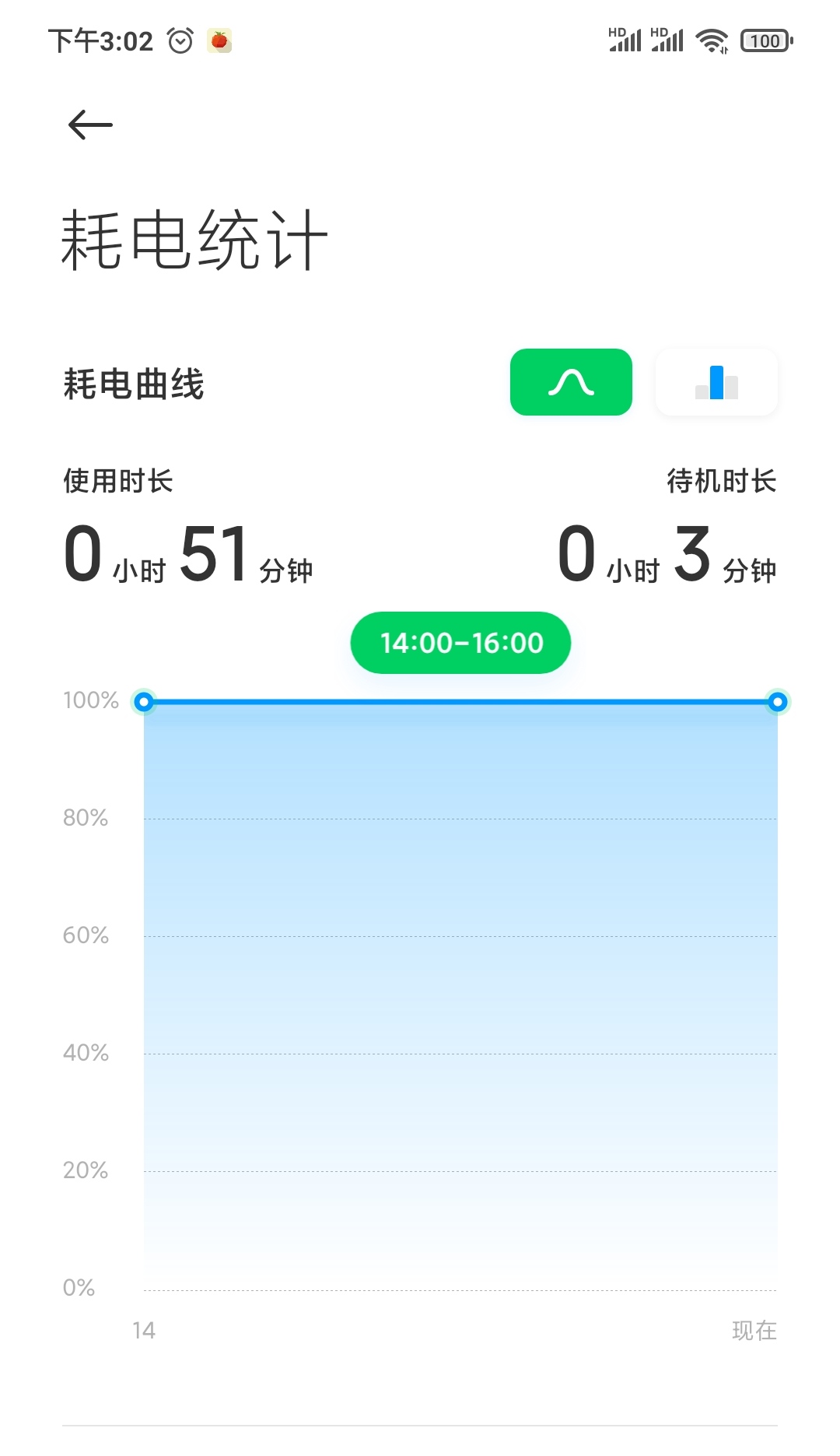
Task: Select the curve chart view
Action: 571,382
